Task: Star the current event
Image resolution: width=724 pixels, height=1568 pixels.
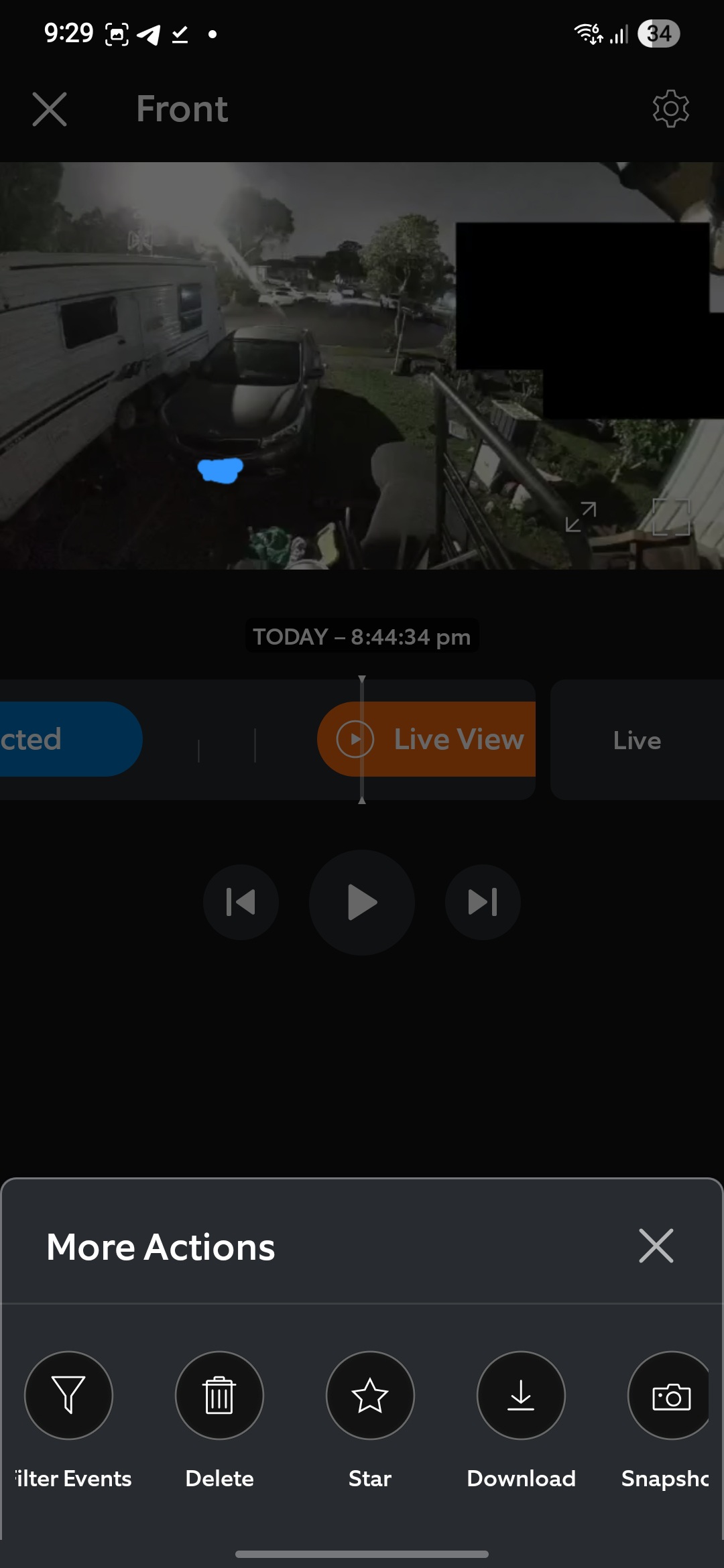Action: 370,1395
